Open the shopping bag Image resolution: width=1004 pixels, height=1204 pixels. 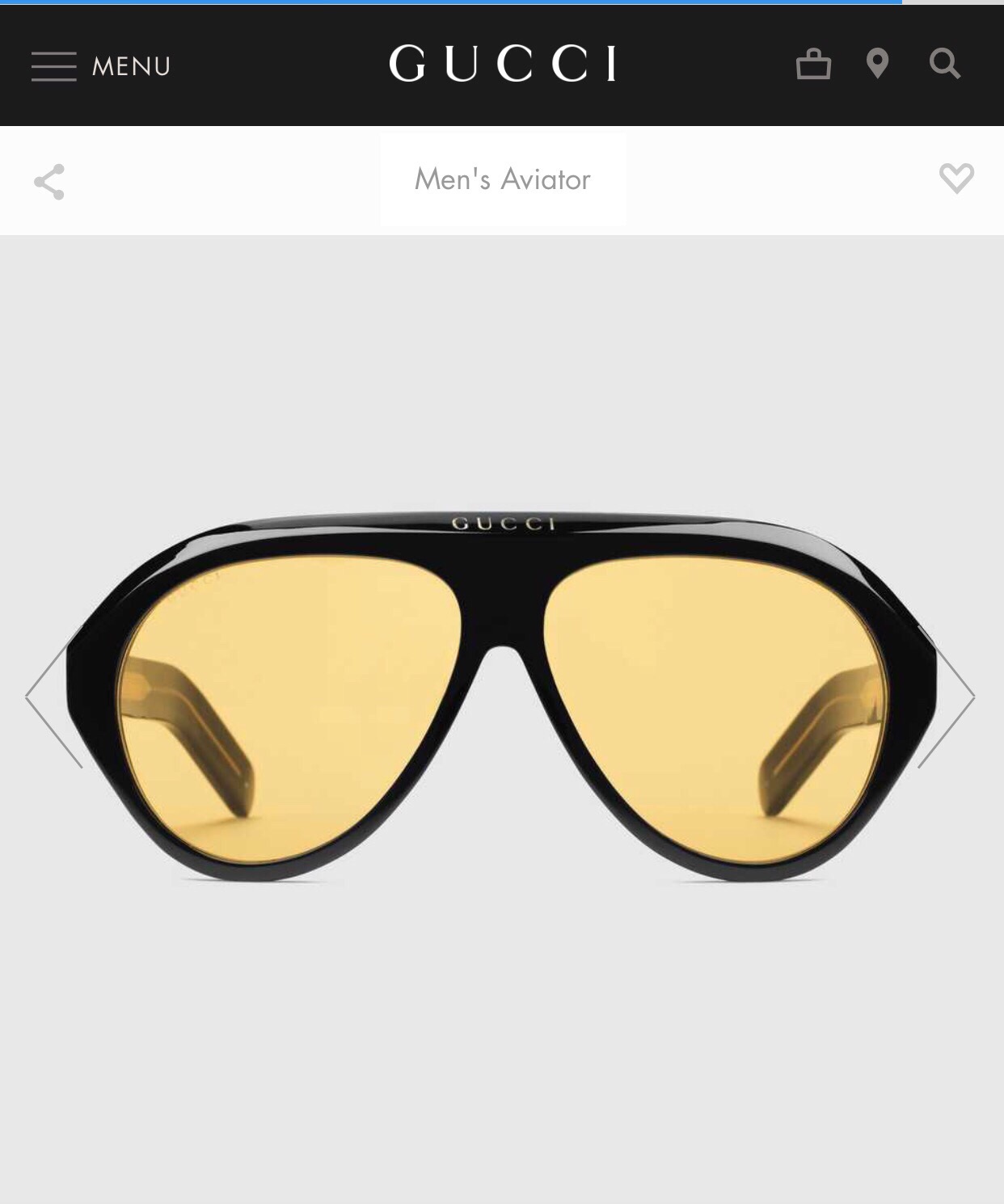click(813, 64)
